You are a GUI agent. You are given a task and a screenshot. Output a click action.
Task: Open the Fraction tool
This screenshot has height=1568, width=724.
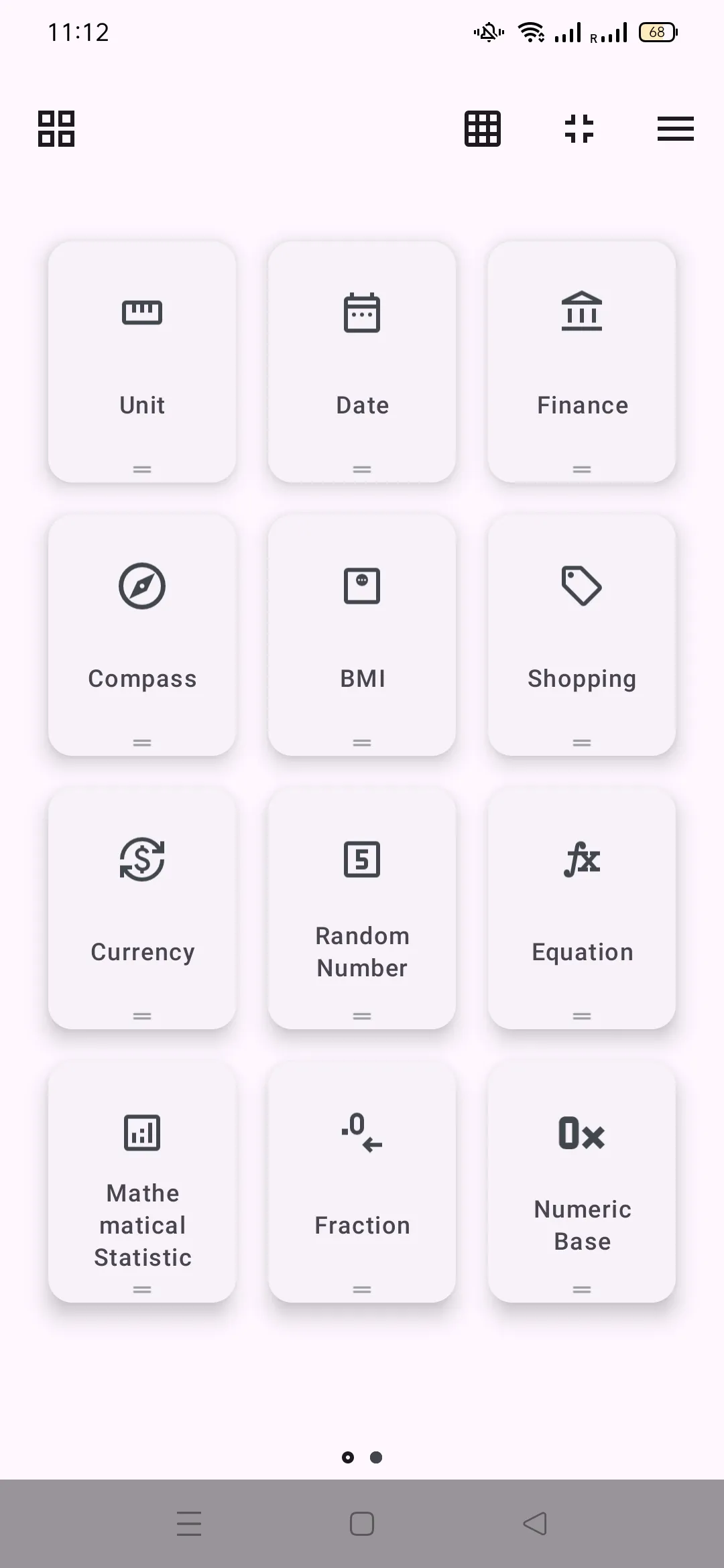pos(362,1182)
